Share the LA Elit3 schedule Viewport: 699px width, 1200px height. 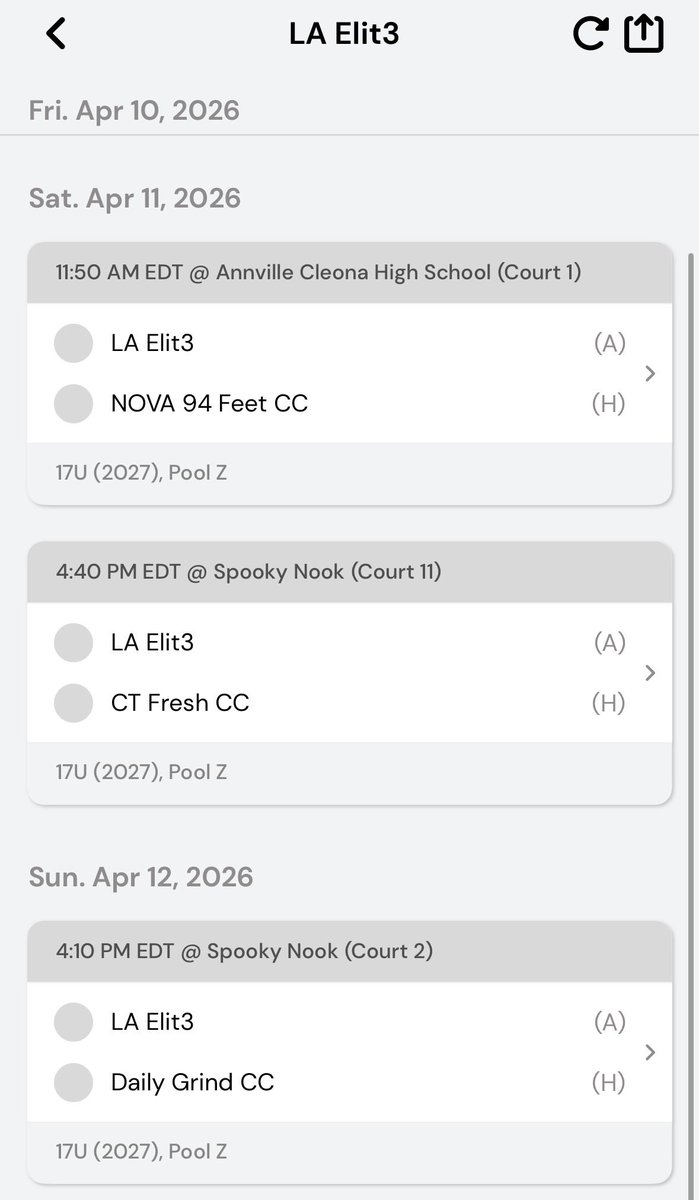[x=644, y=34]
